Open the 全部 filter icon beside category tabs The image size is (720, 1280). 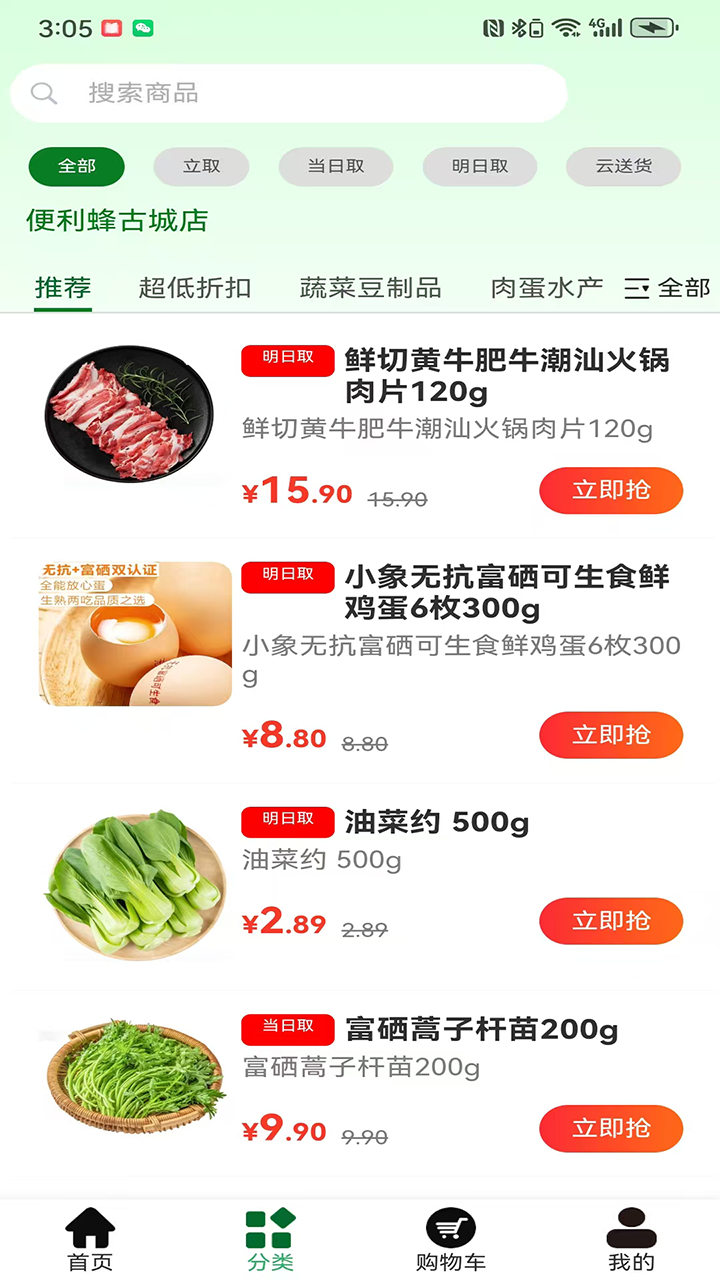635,288
